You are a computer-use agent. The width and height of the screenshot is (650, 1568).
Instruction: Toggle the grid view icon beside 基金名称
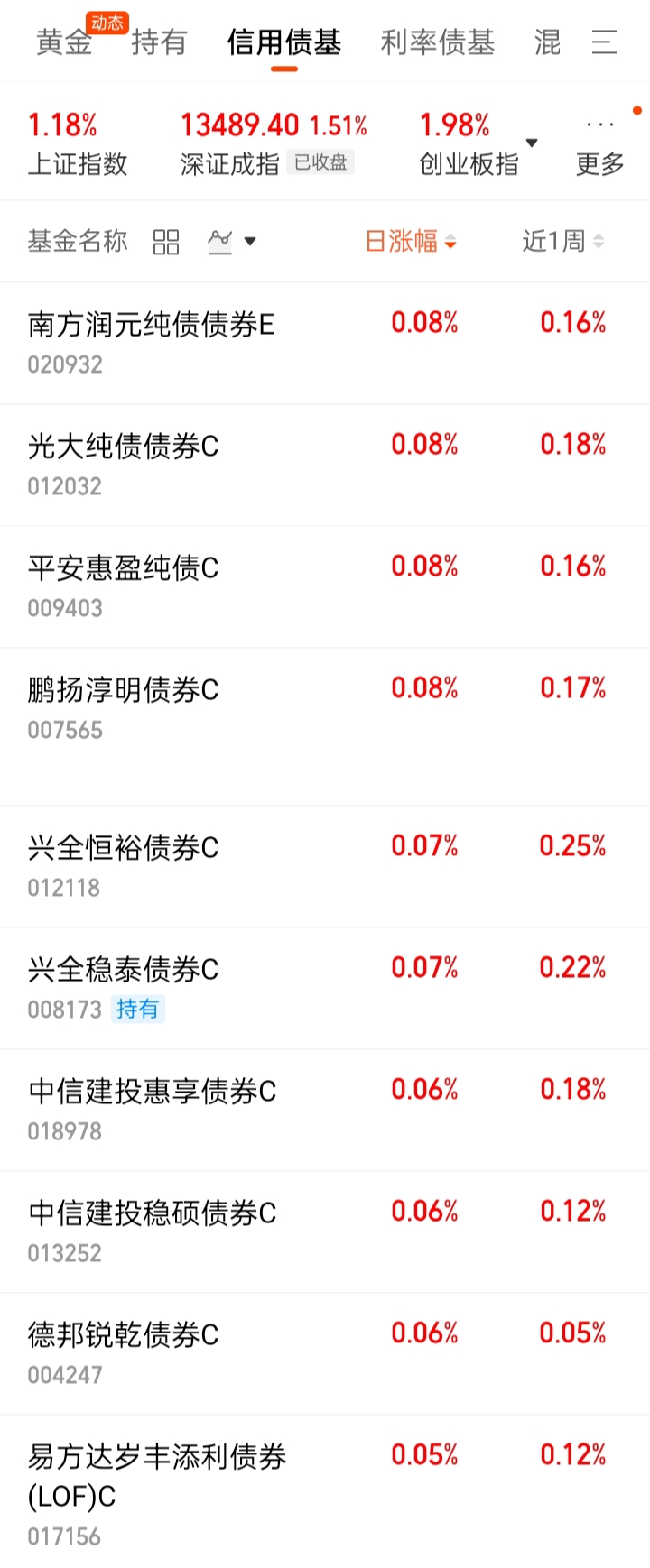click(166, 242)
